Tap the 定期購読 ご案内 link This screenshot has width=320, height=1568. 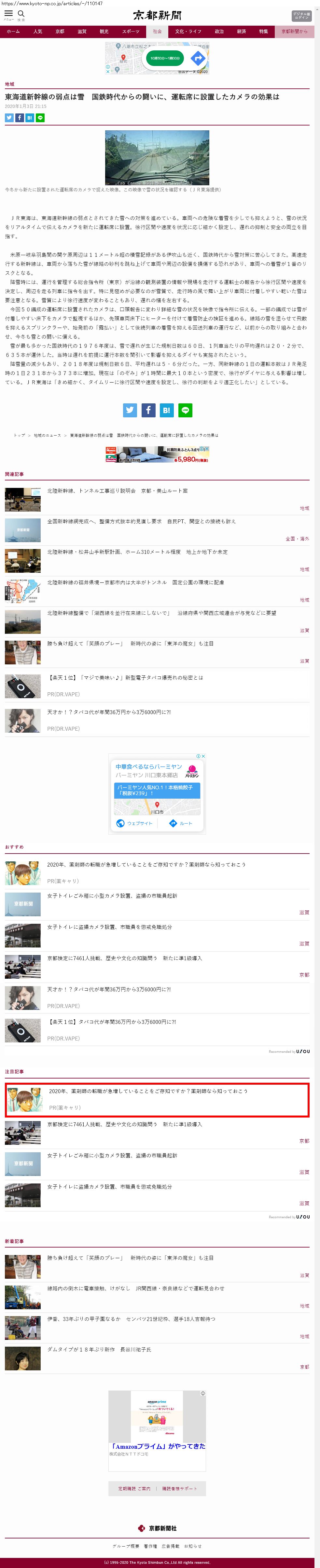pos(134,1488)
